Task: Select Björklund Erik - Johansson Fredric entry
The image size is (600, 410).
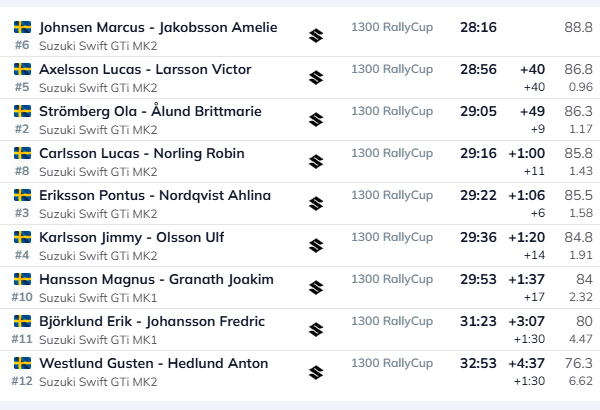Action: (151, 321)
